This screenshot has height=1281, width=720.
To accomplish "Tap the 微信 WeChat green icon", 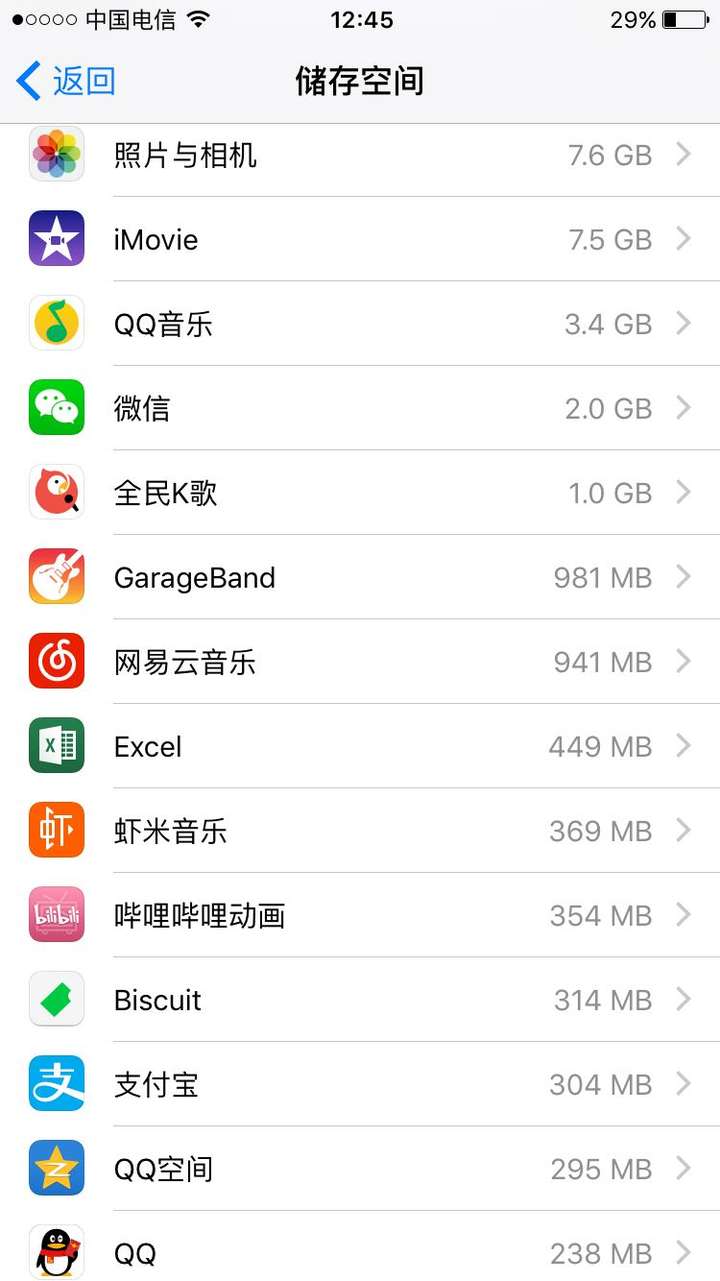I will pos(57,408).
